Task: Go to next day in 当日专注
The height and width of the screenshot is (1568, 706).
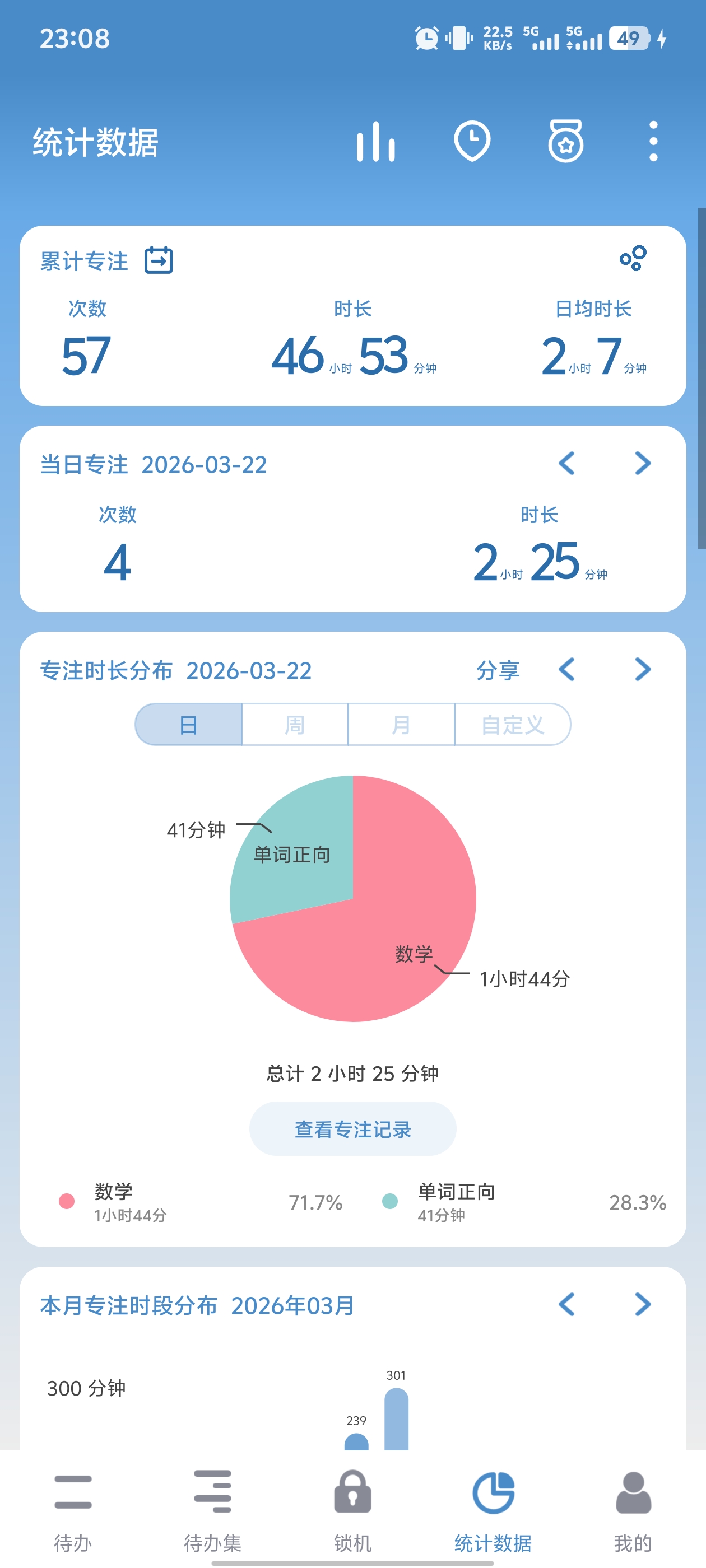Action: click(643, 464)
